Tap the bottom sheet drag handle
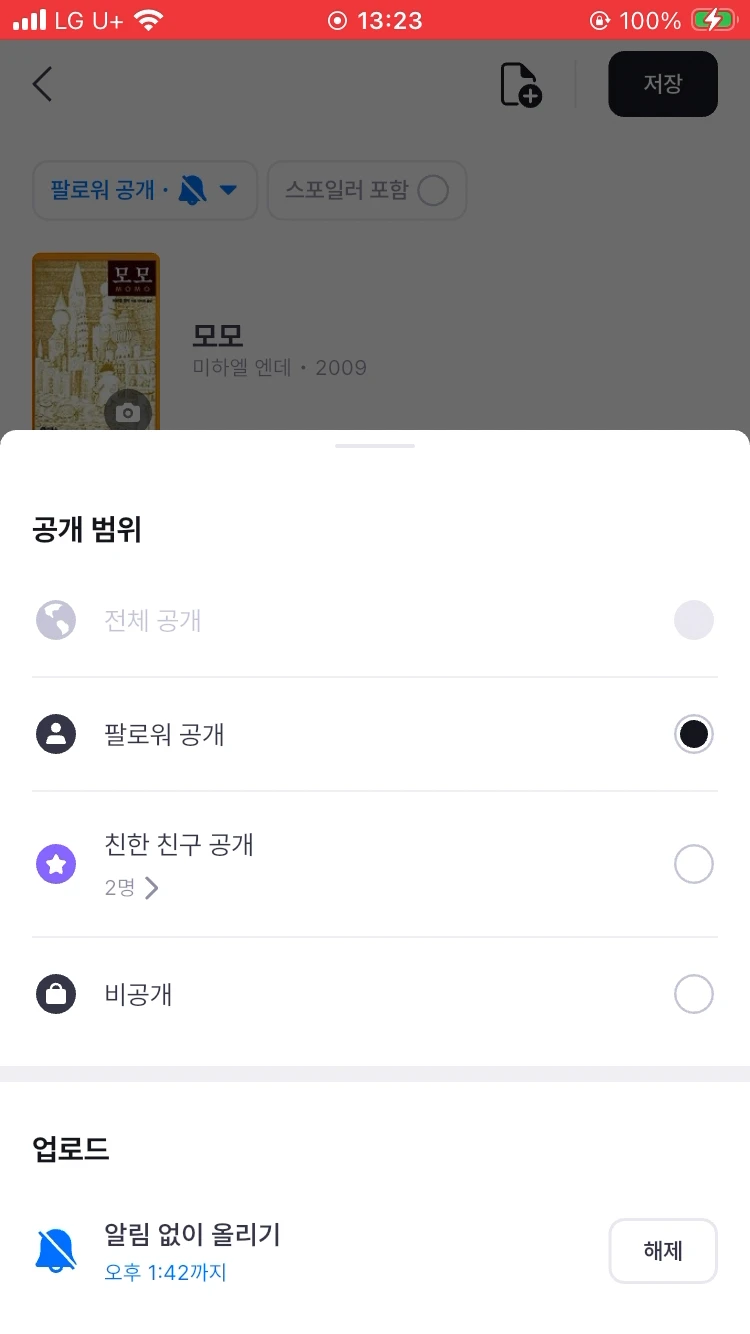Viewport: 750px width, 1334px height. click(x=375, y=445)
